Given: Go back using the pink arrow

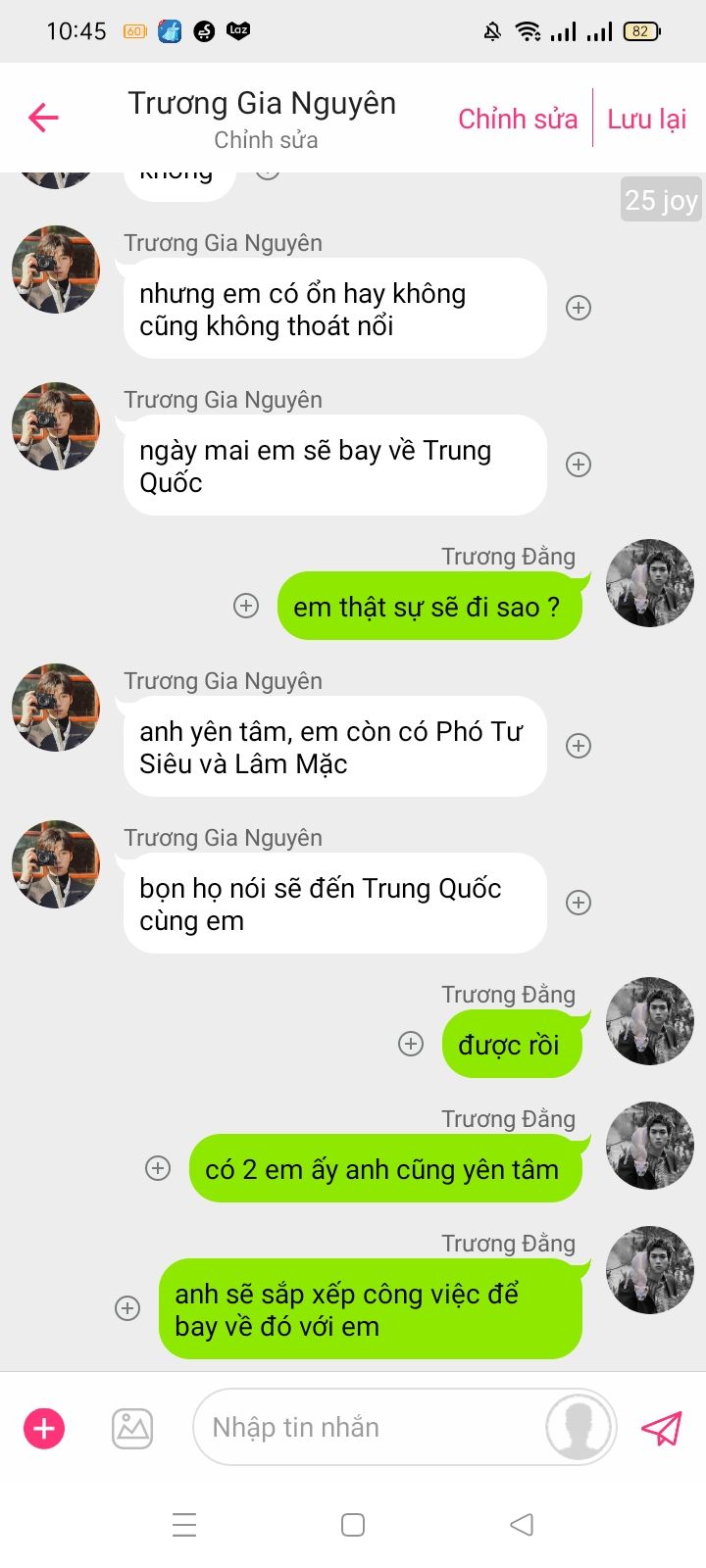Looking at the screenshot, I should point(44,119).
